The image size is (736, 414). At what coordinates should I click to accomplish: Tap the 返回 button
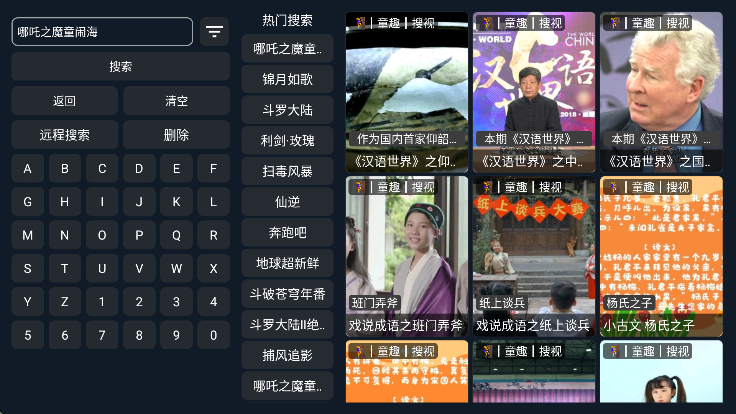(65, 101)
